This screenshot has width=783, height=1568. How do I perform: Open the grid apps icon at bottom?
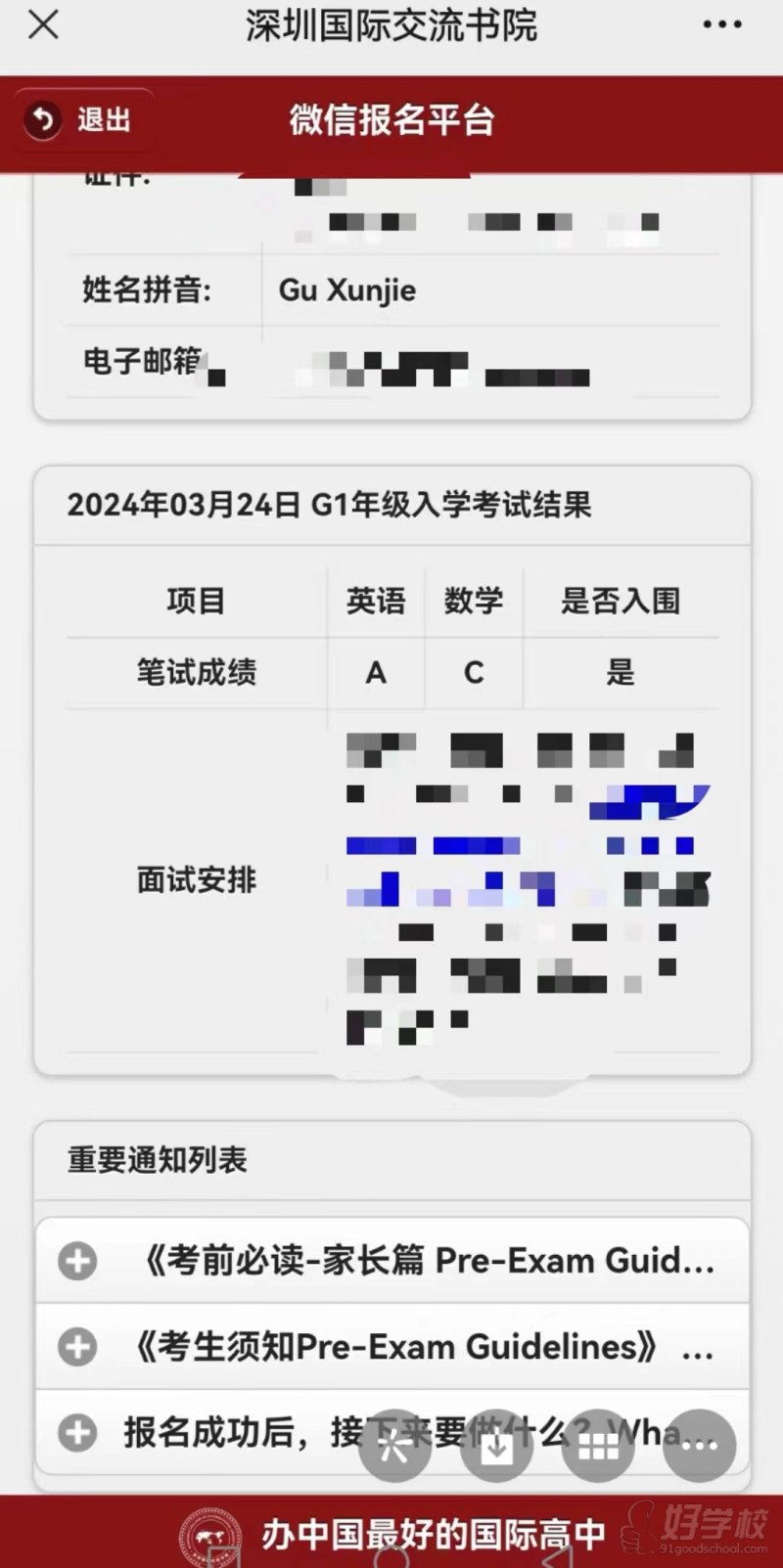pyautogui.click(x=597, y=1446)
